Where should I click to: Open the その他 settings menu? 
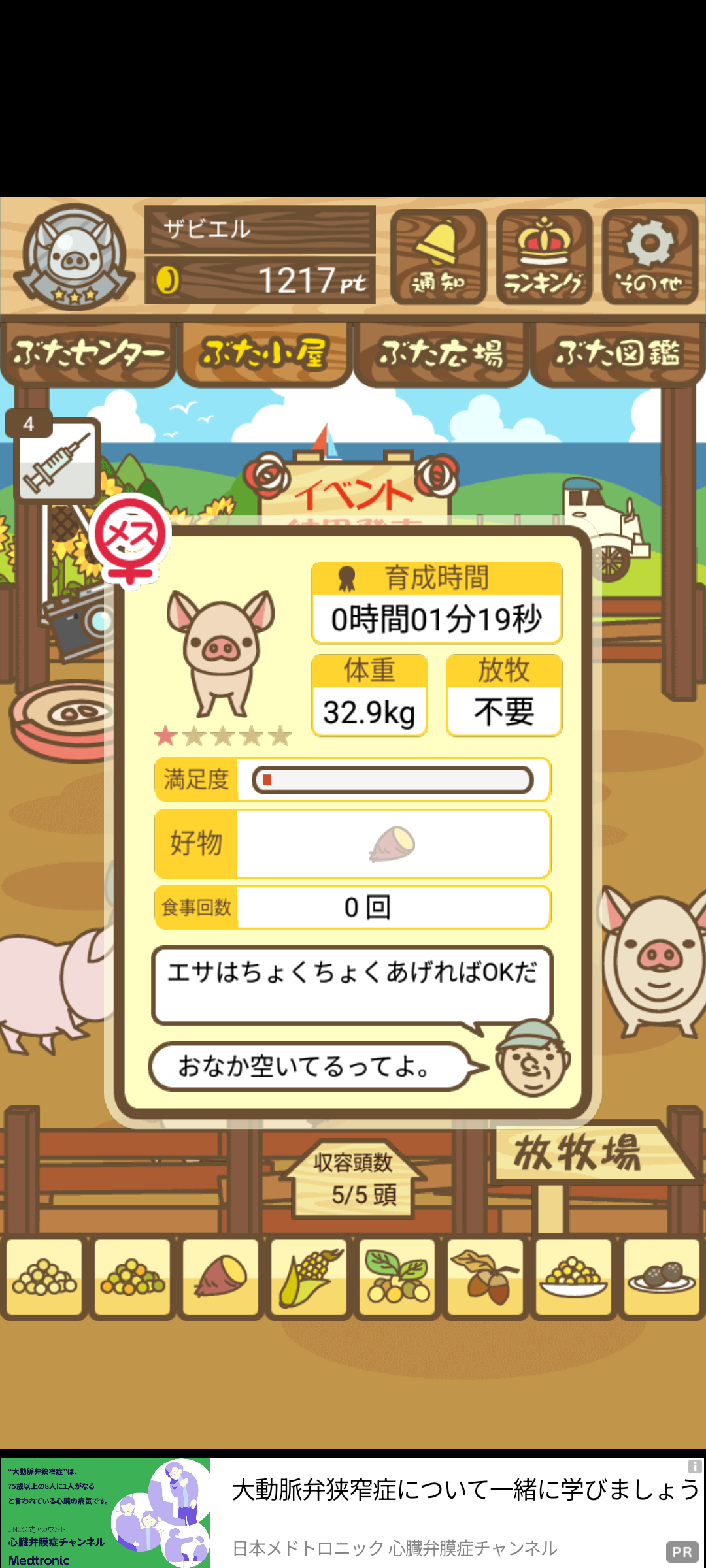tap(650, 257)
